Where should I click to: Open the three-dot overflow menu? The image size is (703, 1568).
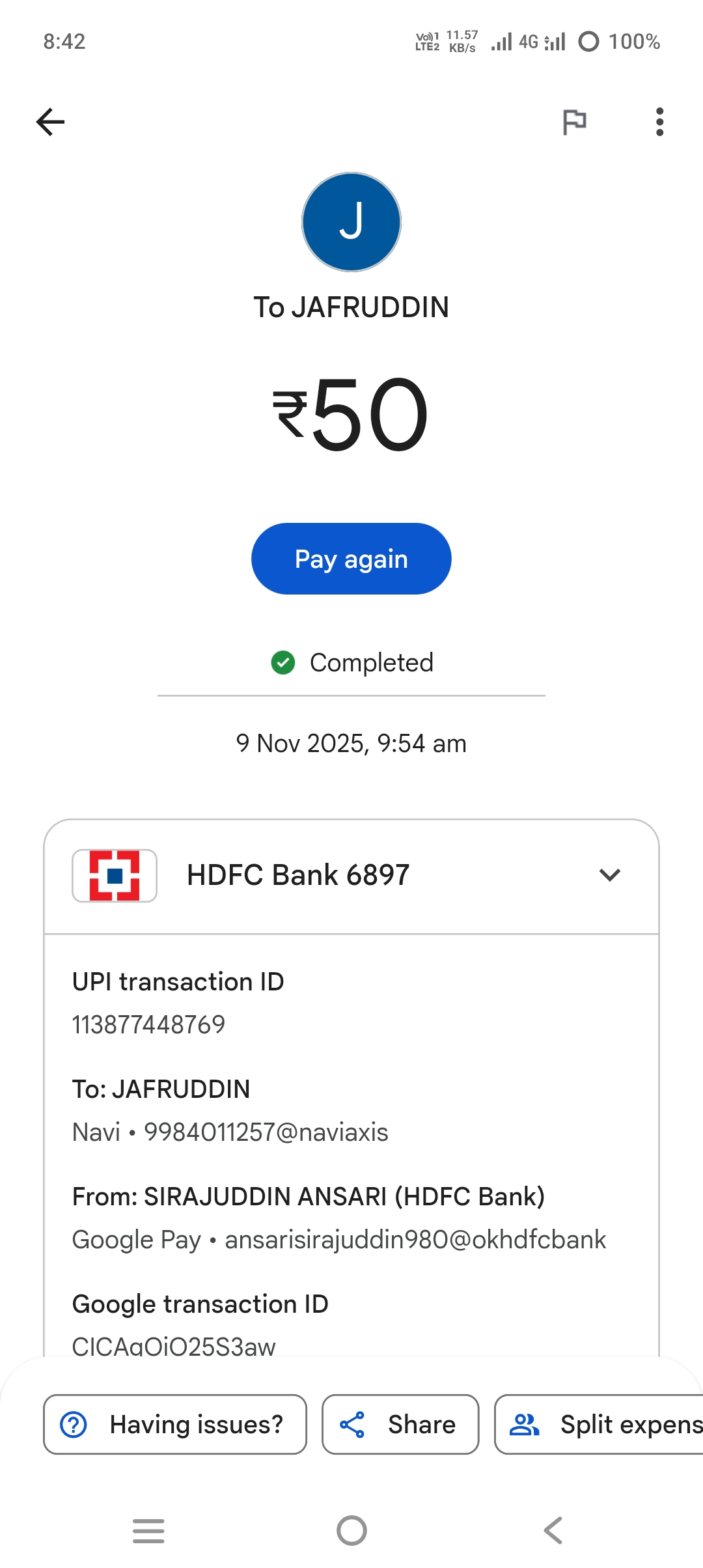click(x=659, y=122)
